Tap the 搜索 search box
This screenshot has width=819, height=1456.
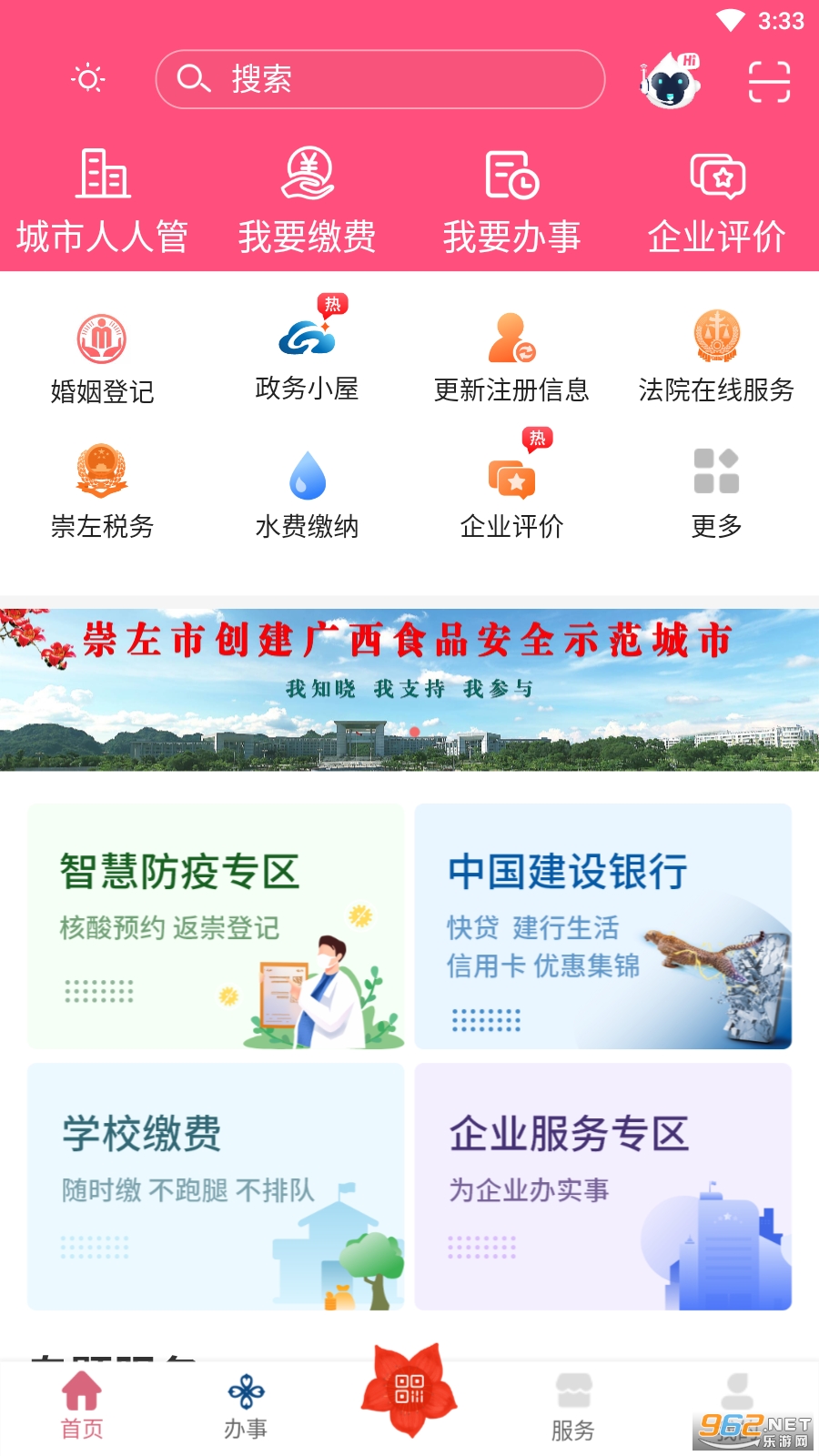tap(380, 80)
